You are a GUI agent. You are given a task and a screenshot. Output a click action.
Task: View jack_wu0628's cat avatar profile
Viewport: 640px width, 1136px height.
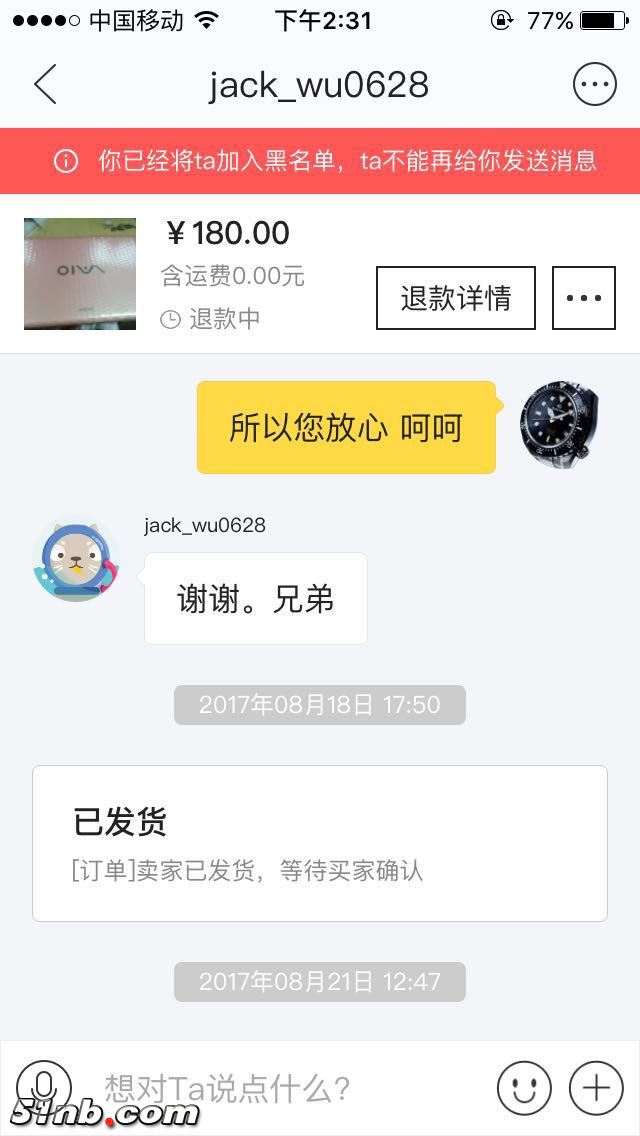[76, 559]
